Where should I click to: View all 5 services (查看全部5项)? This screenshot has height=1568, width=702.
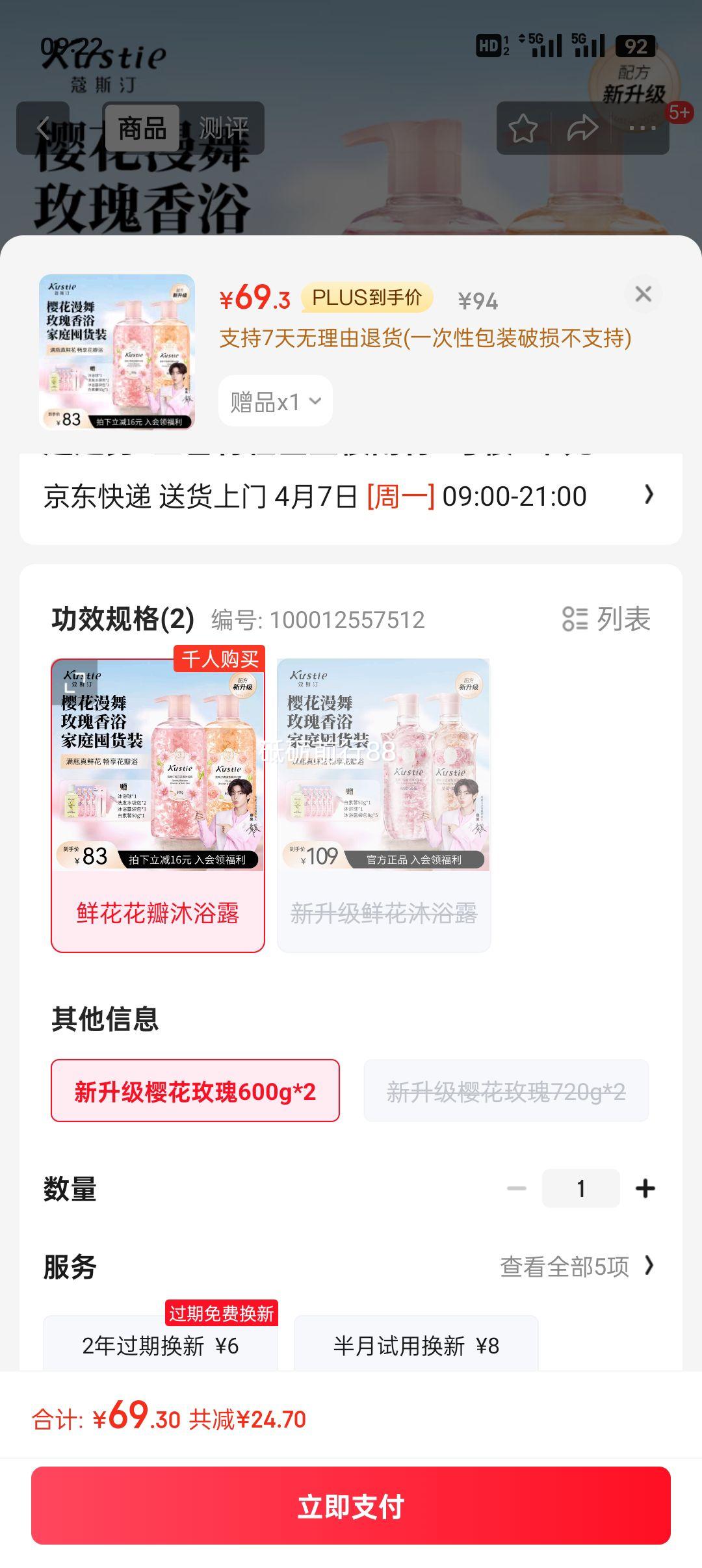click(x=577, y=1266)
